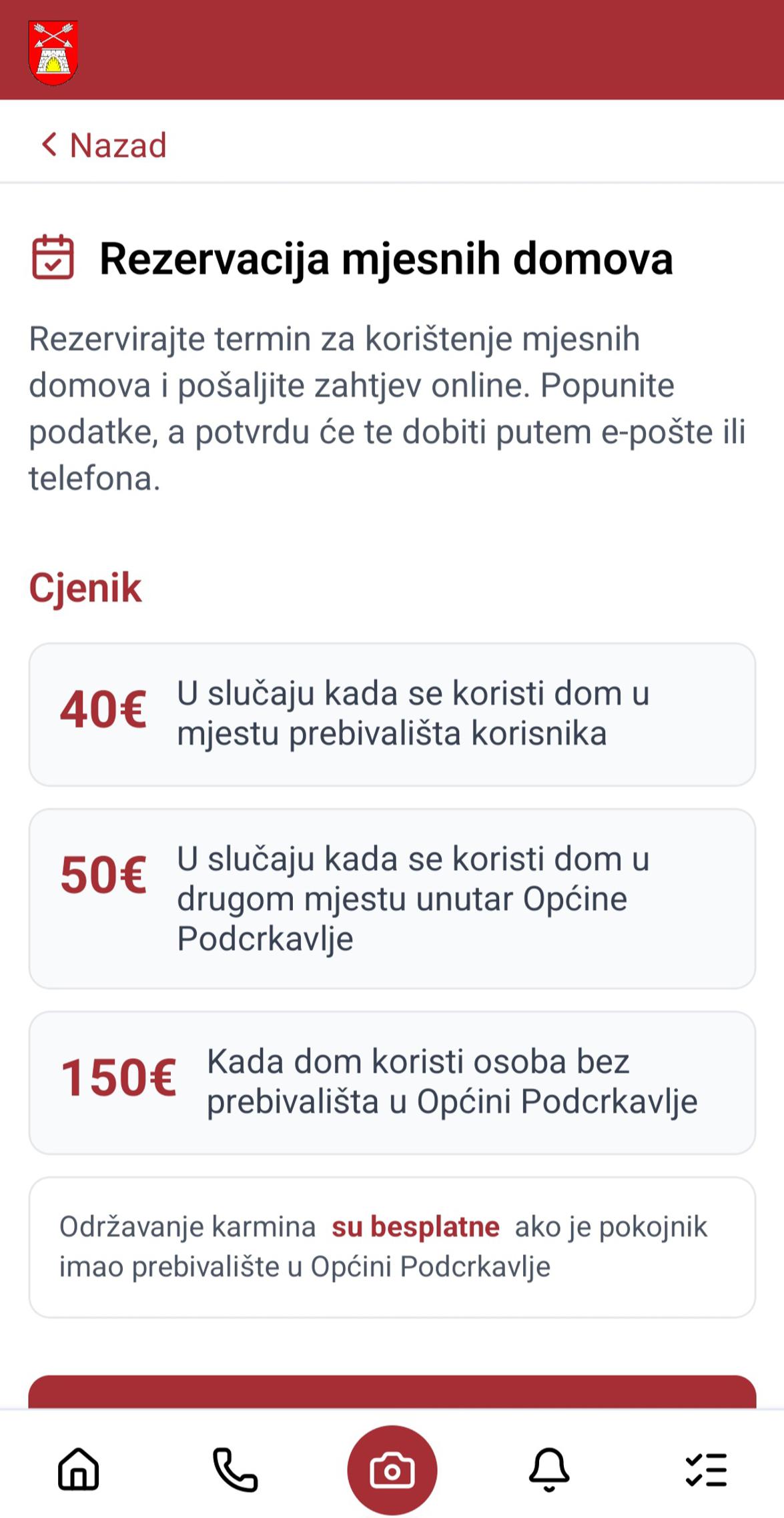Open the notifications bell

coord(549,1469)
